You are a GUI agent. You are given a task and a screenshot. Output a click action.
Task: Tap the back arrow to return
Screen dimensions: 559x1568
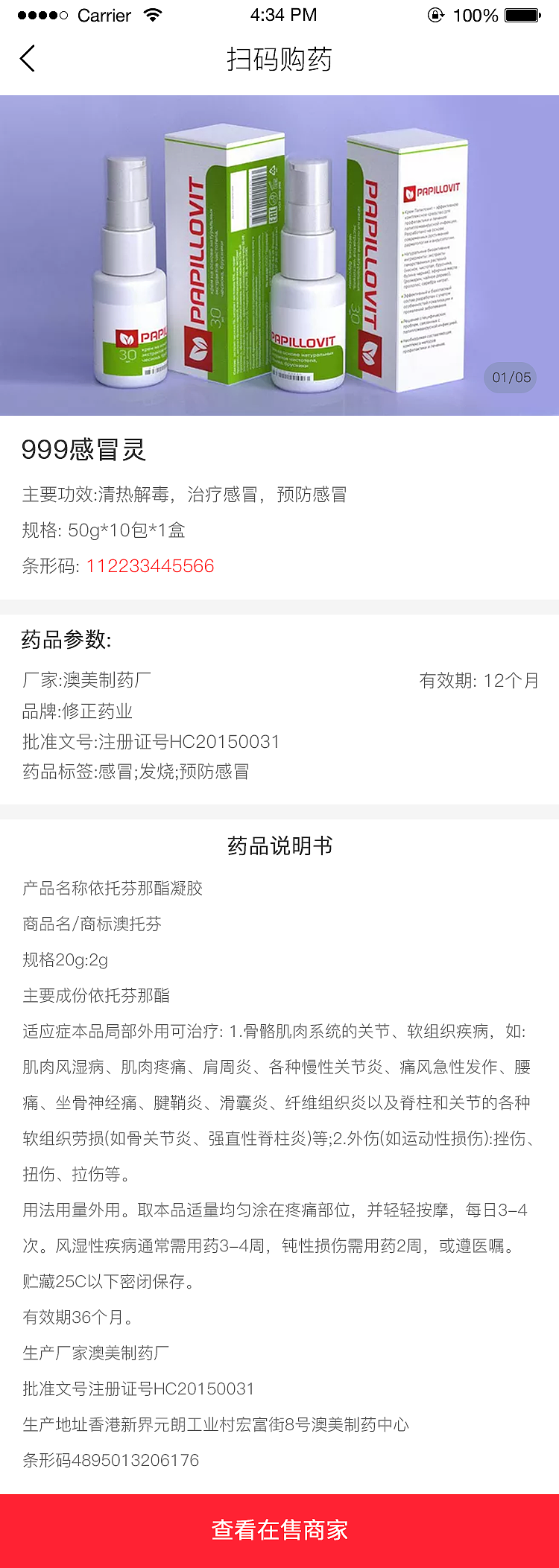pyautogui.click(x=27, y=57)
